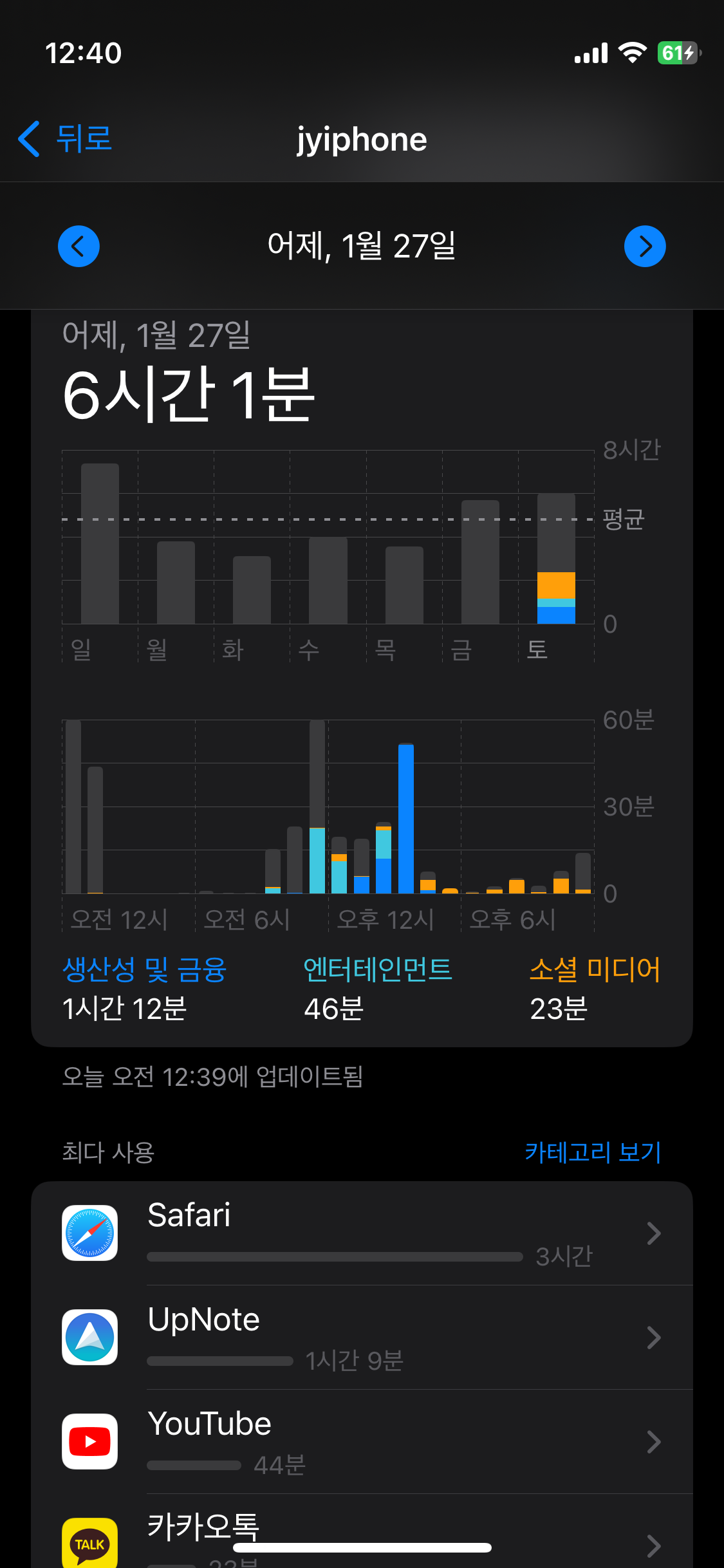This screenshot has width=724, height=1568.
Task: Show the next day's usage
Action: click(x=645, y=246)
